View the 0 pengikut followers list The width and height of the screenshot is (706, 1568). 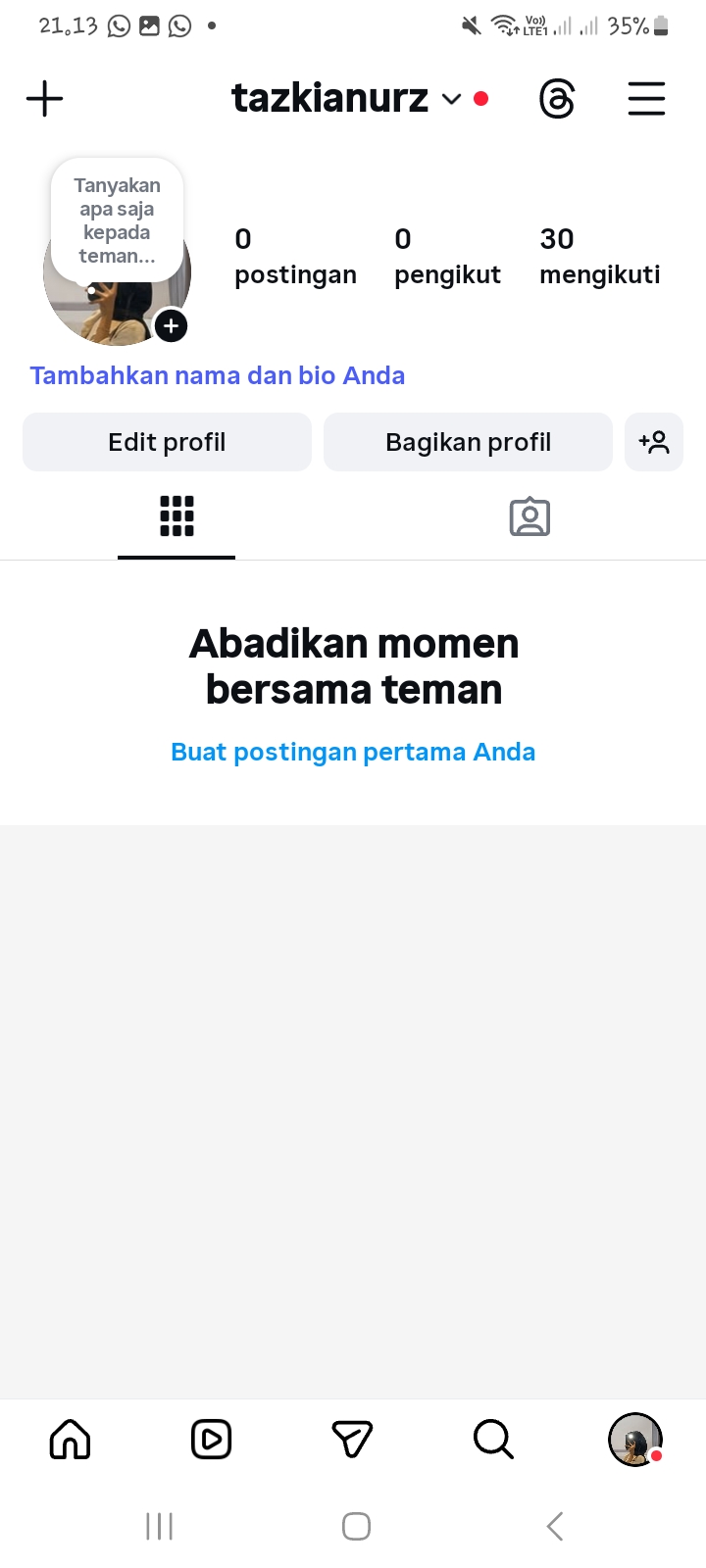[x=446, y=256]
